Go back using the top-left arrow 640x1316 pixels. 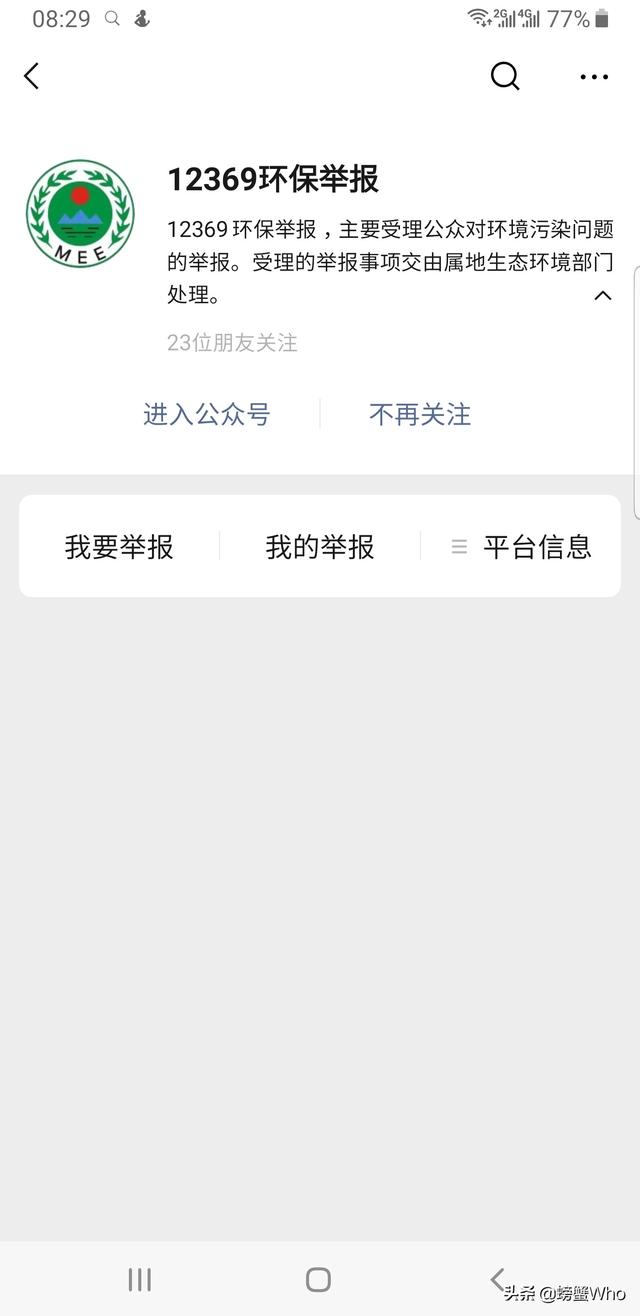coord(32,76)
